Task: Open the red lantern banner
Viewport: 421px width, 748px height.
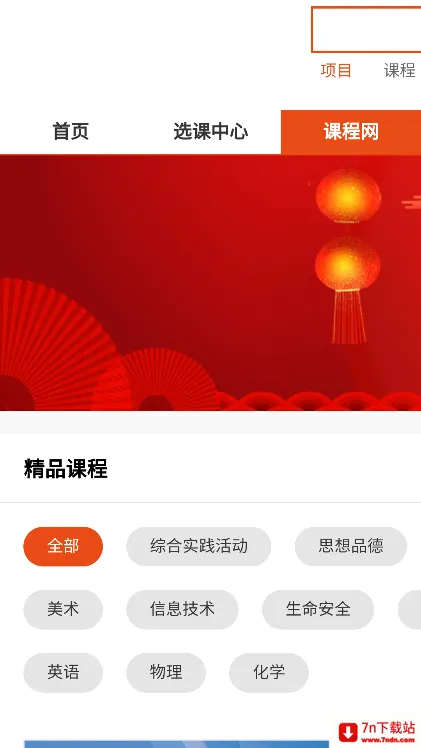Action: 210,282
